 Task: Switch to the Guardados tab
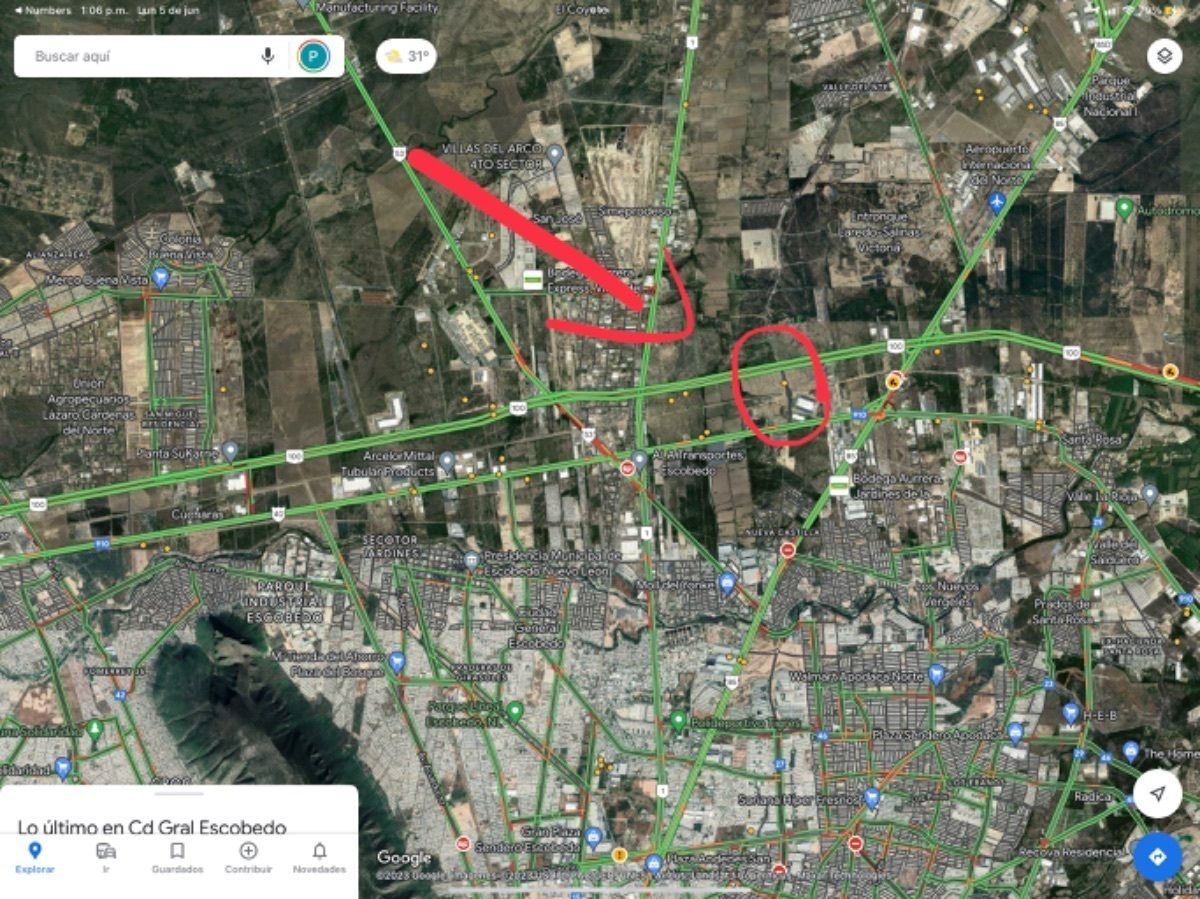coord(177,857)
